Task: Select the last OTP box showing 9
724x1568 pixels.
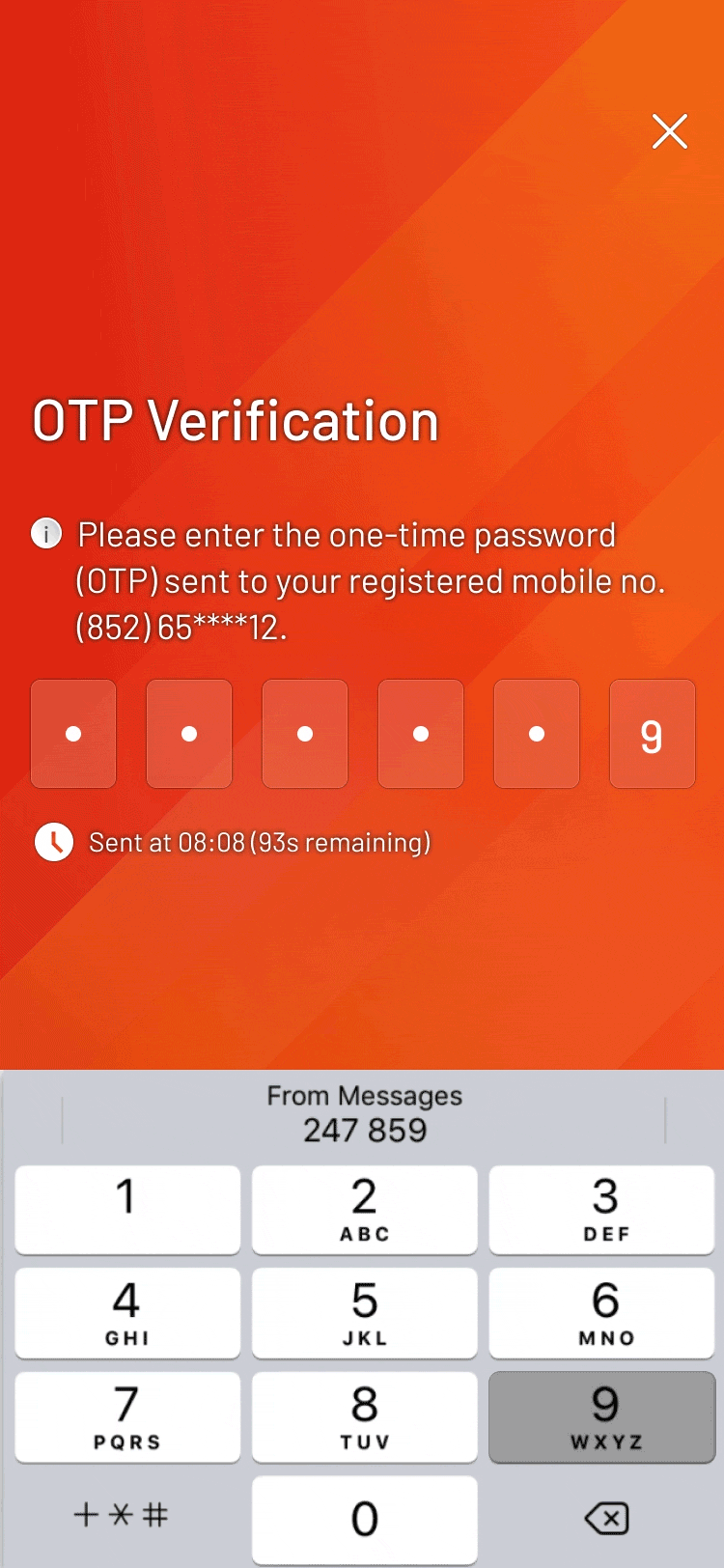Action: (652, 734)
